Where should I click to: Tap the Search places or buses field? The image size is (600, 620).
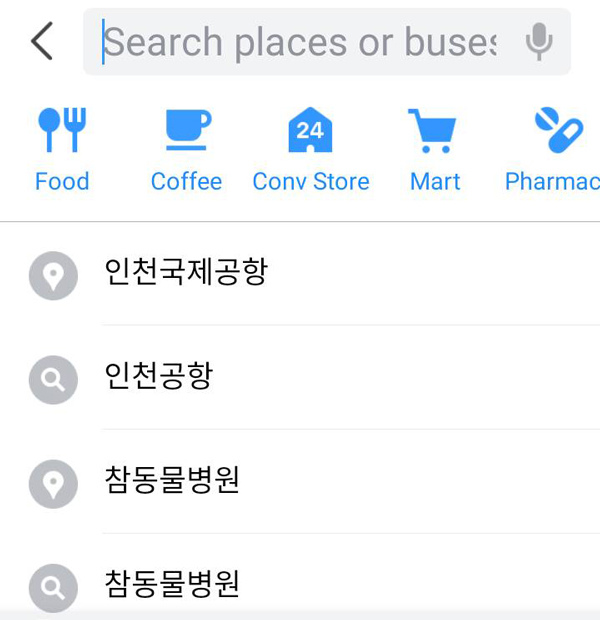[300, 42]
